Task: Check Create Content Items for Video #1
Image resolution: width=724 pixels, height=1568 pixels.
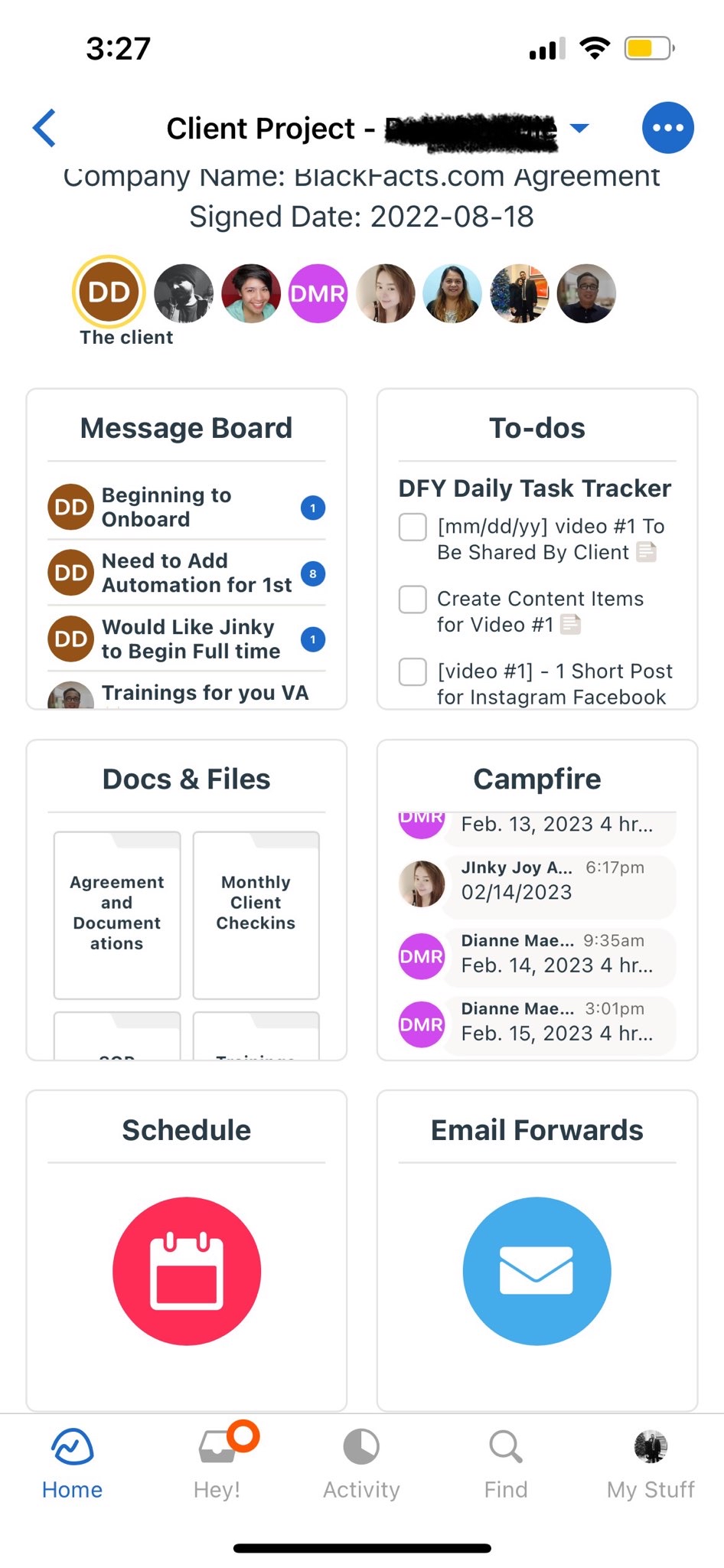Action: pos(413,599)
